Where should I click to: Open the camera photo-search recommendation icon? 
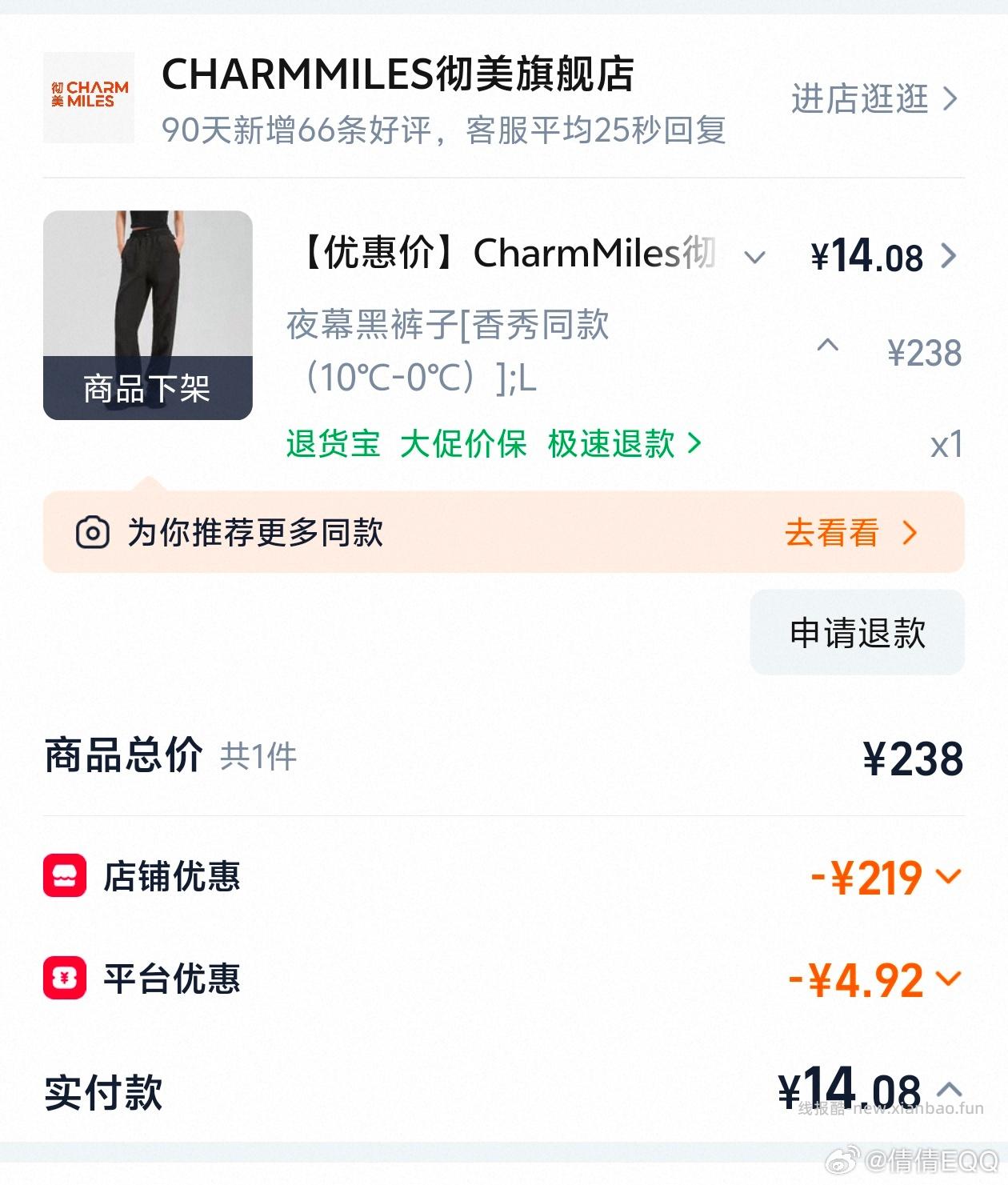pyautogui.click(x=91, y=532)
